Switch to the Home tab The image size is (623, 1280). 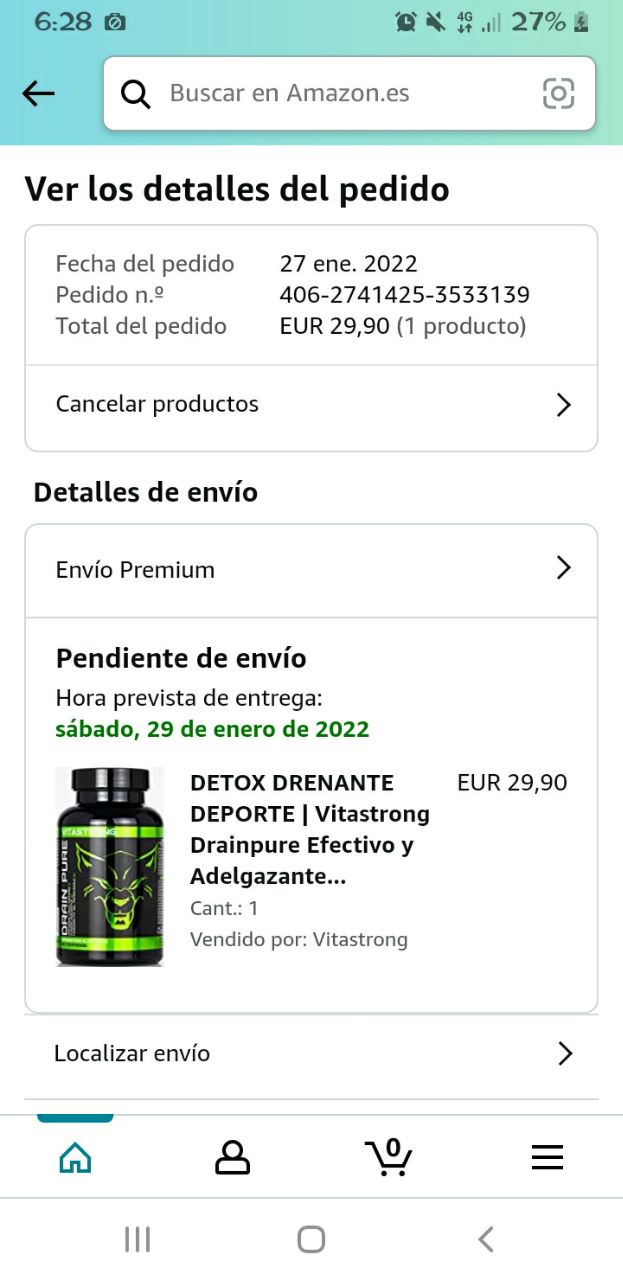click(x=76, y=1157)
